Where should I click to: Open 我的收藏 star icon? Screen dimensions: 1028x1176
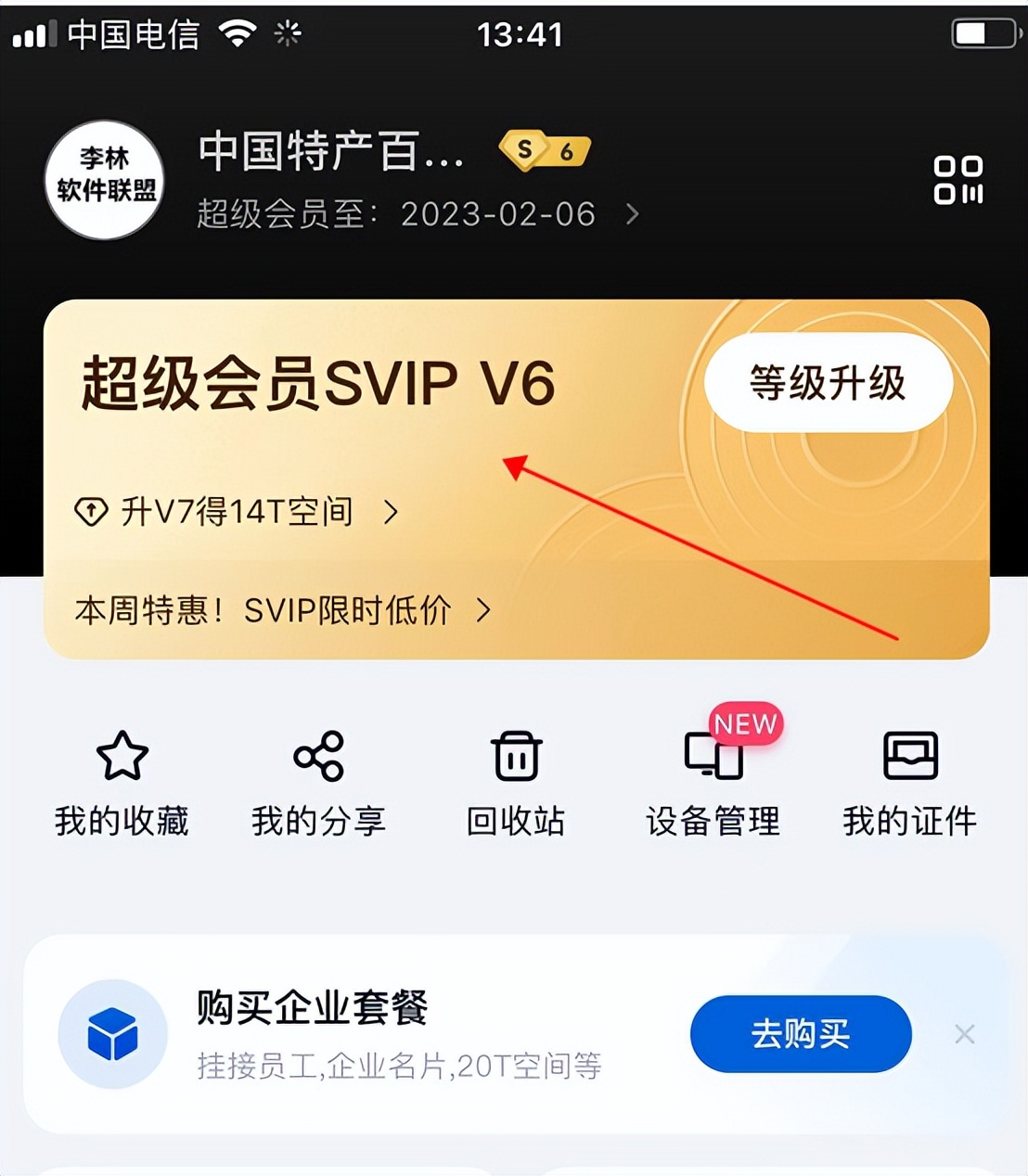click(122, 782)
